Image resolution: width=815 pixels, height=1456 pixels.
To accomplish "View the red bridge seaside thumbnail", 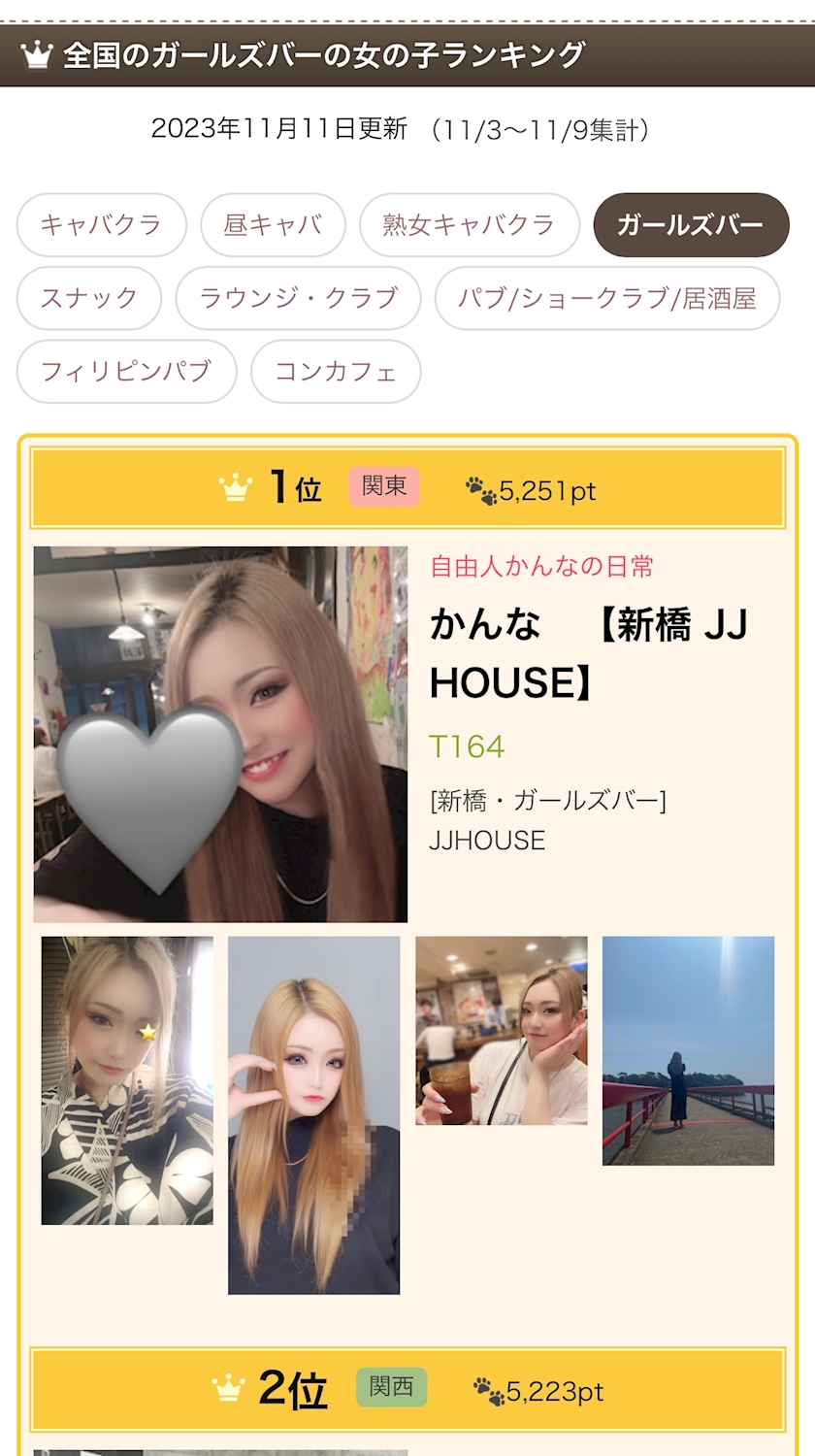I will coord(688,1050).
